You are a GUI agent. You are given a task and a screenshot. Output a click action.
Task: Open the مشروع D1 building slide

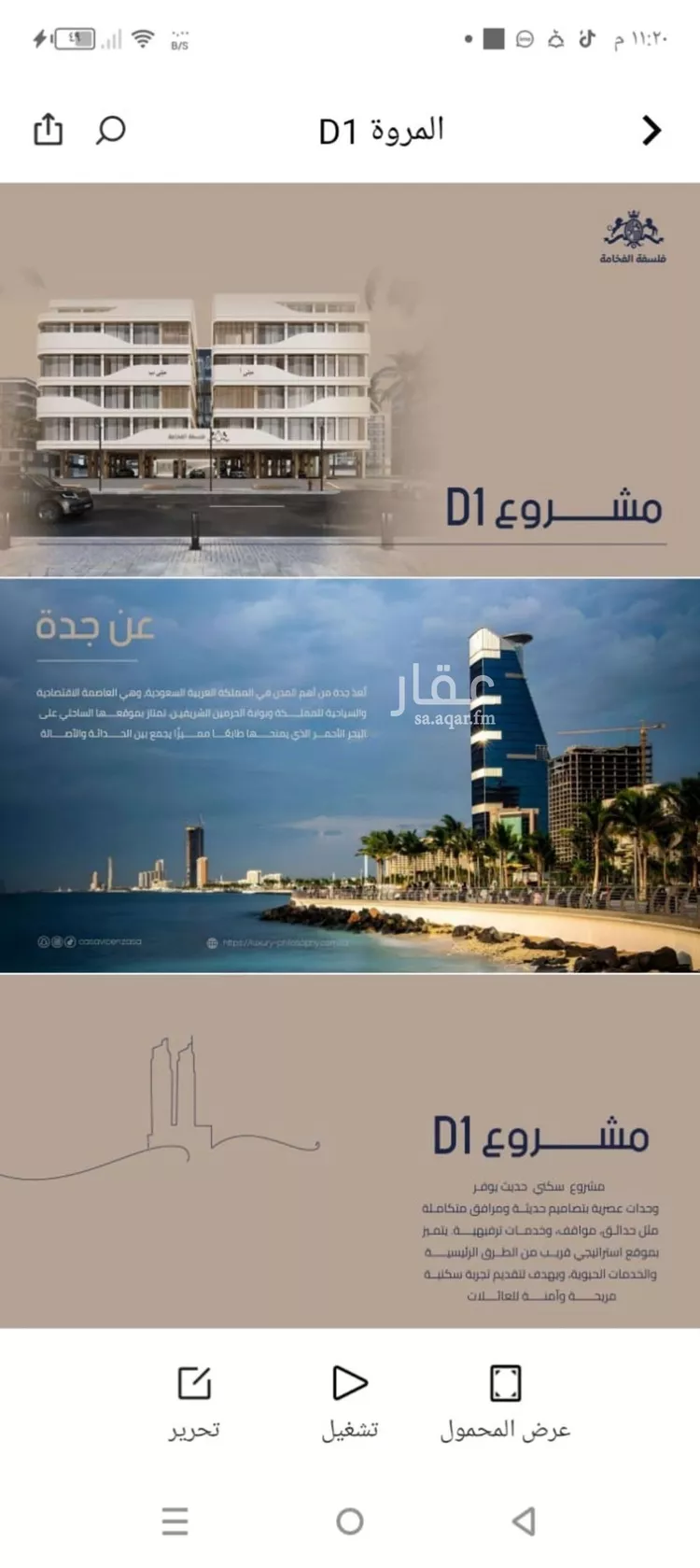click(x=350, y=379)
